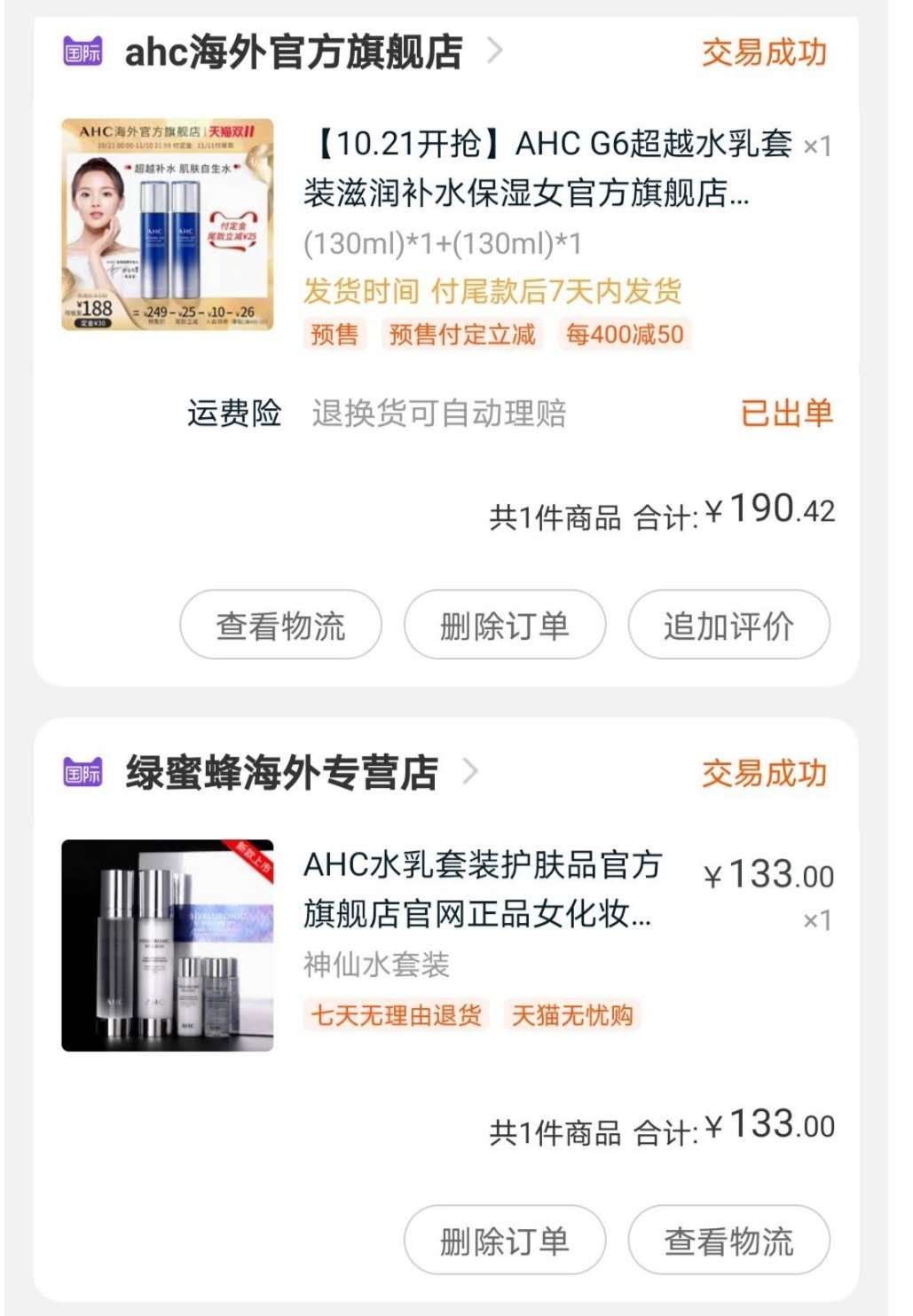Viewport: 913px width, 1316px height.
Task: Click the 已出单 claim status link
Action: (x=788, y=413)
